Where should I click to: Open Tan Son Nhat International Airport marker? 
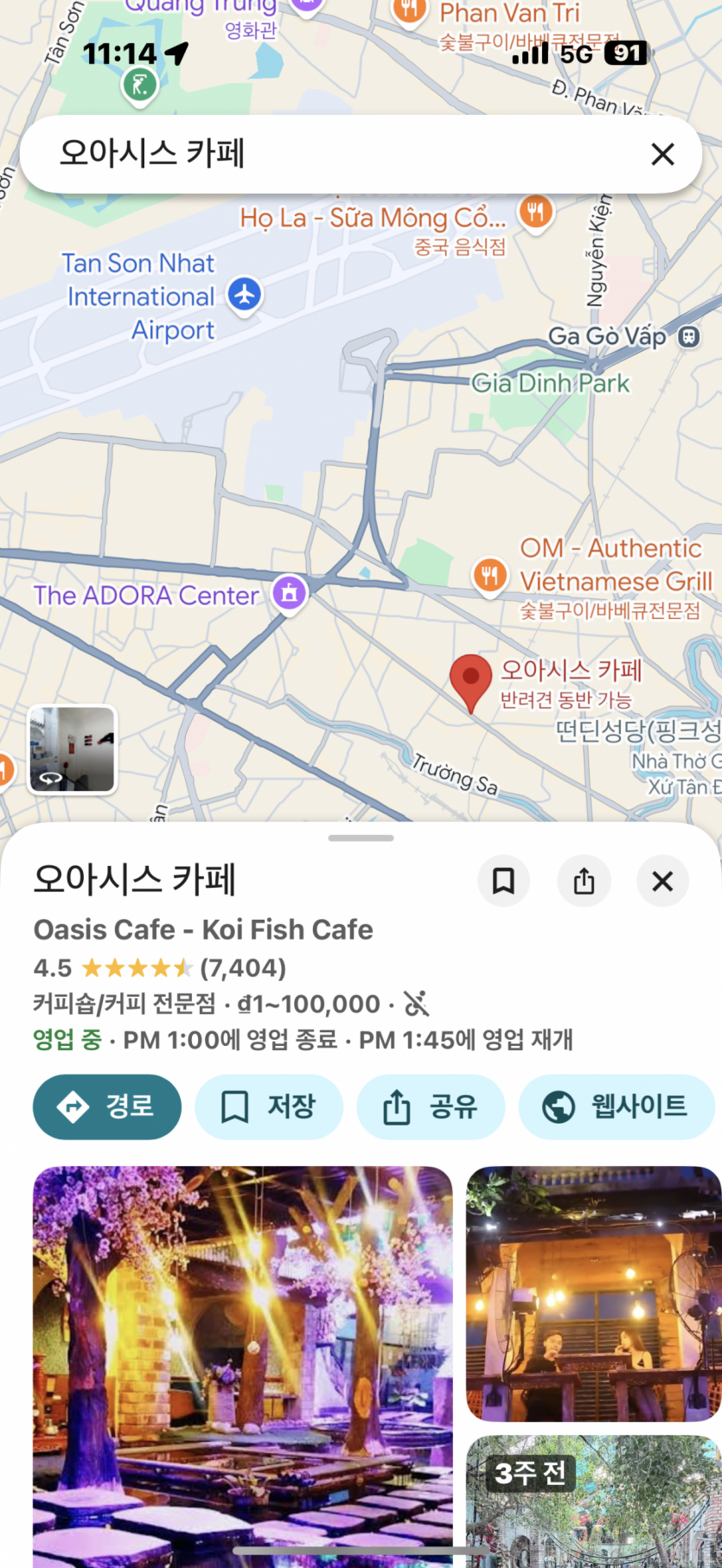click(245, 294)
